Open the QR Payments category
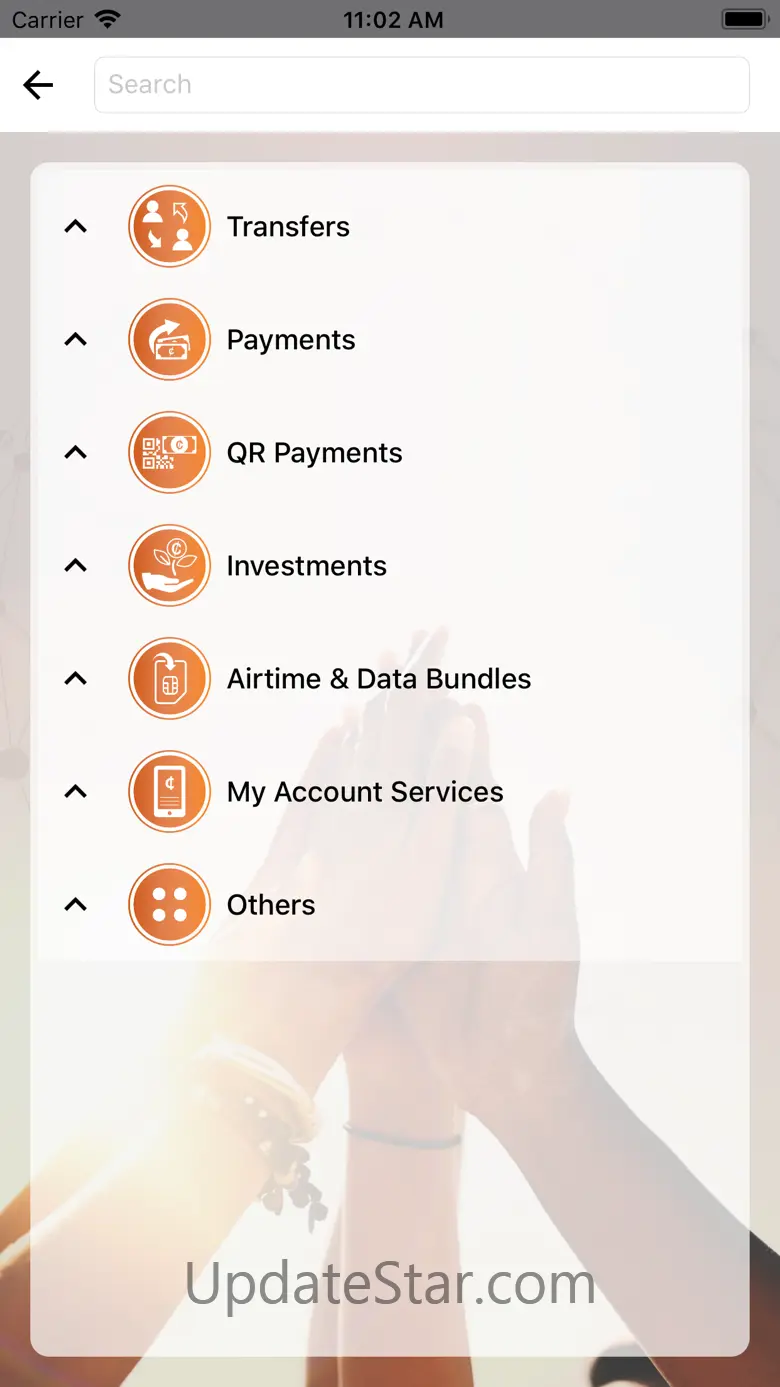The width and height of the screenshot is (780, 1387). pyautogui.click(x=390, y=453)
